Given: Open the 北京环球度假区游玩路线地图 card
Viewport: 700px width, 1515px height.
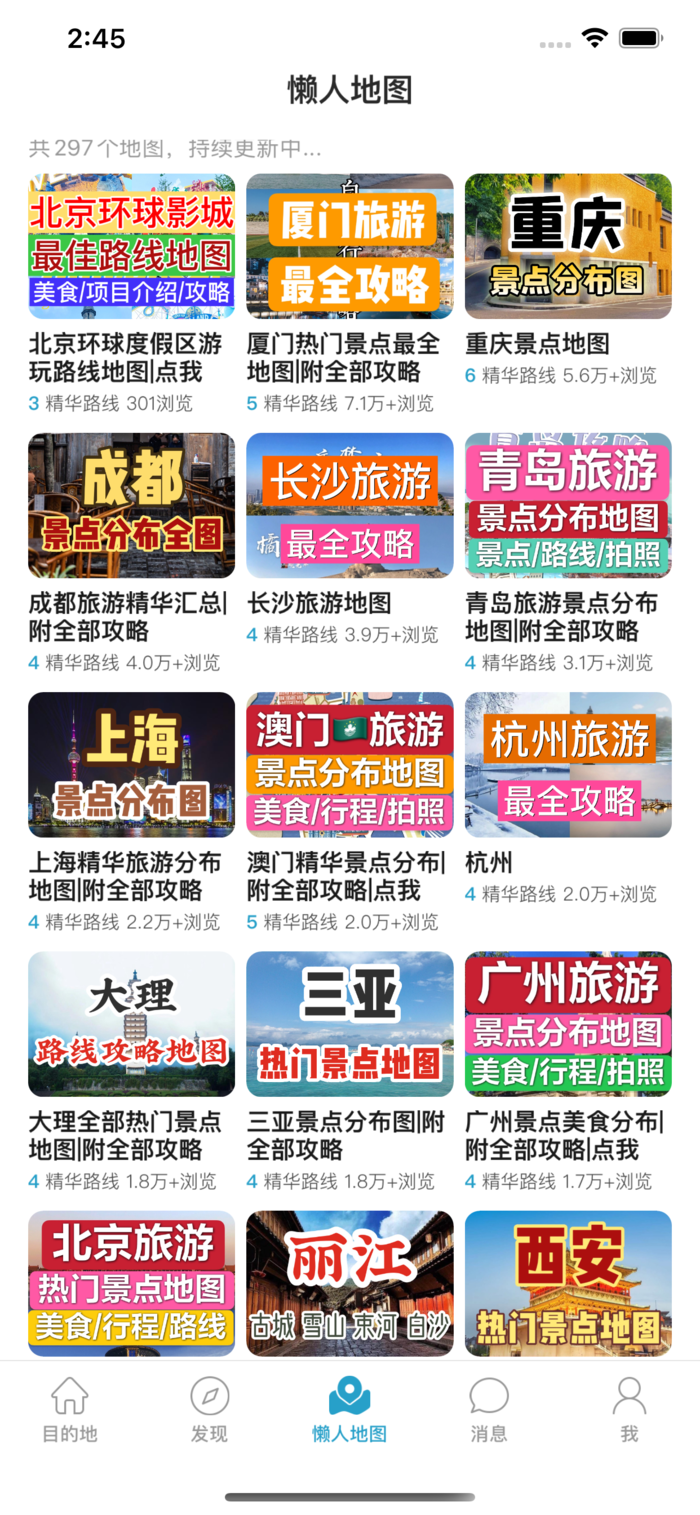Looking at the screenshot, I should click(x=132, y=247).
